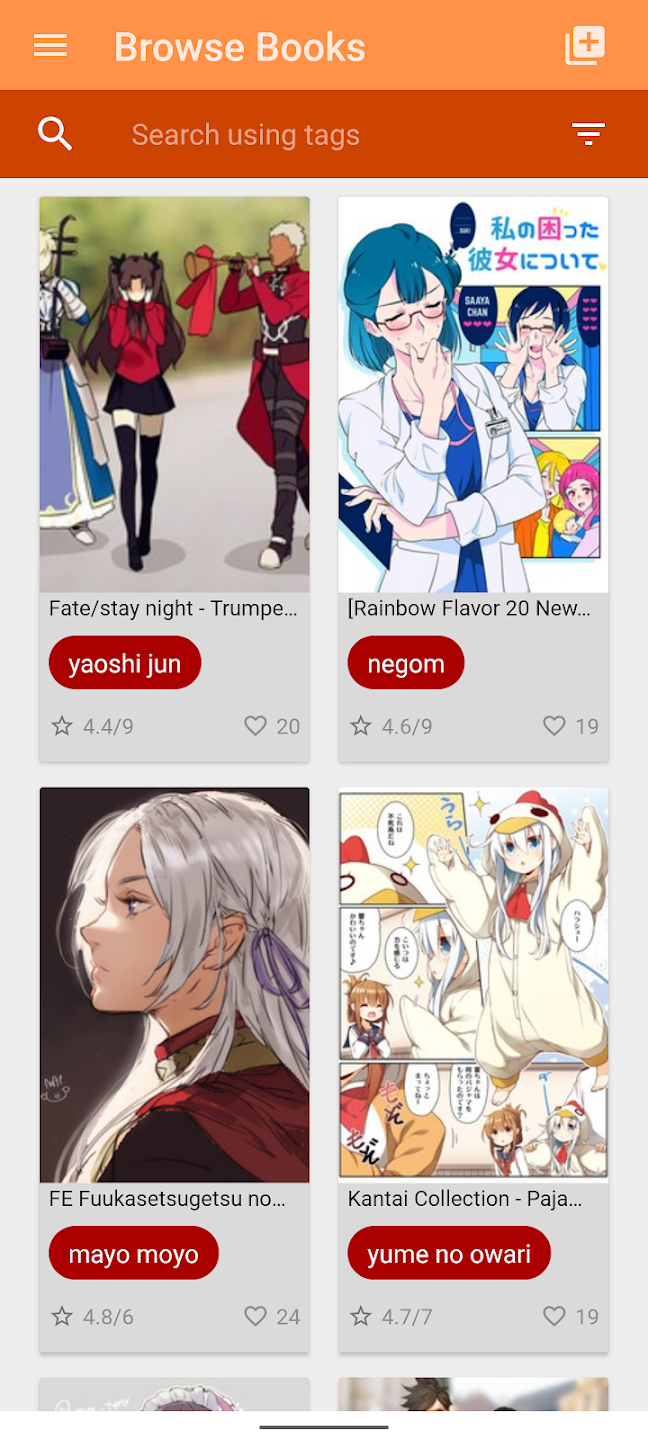Select the negom tag chip

[405, 664]
